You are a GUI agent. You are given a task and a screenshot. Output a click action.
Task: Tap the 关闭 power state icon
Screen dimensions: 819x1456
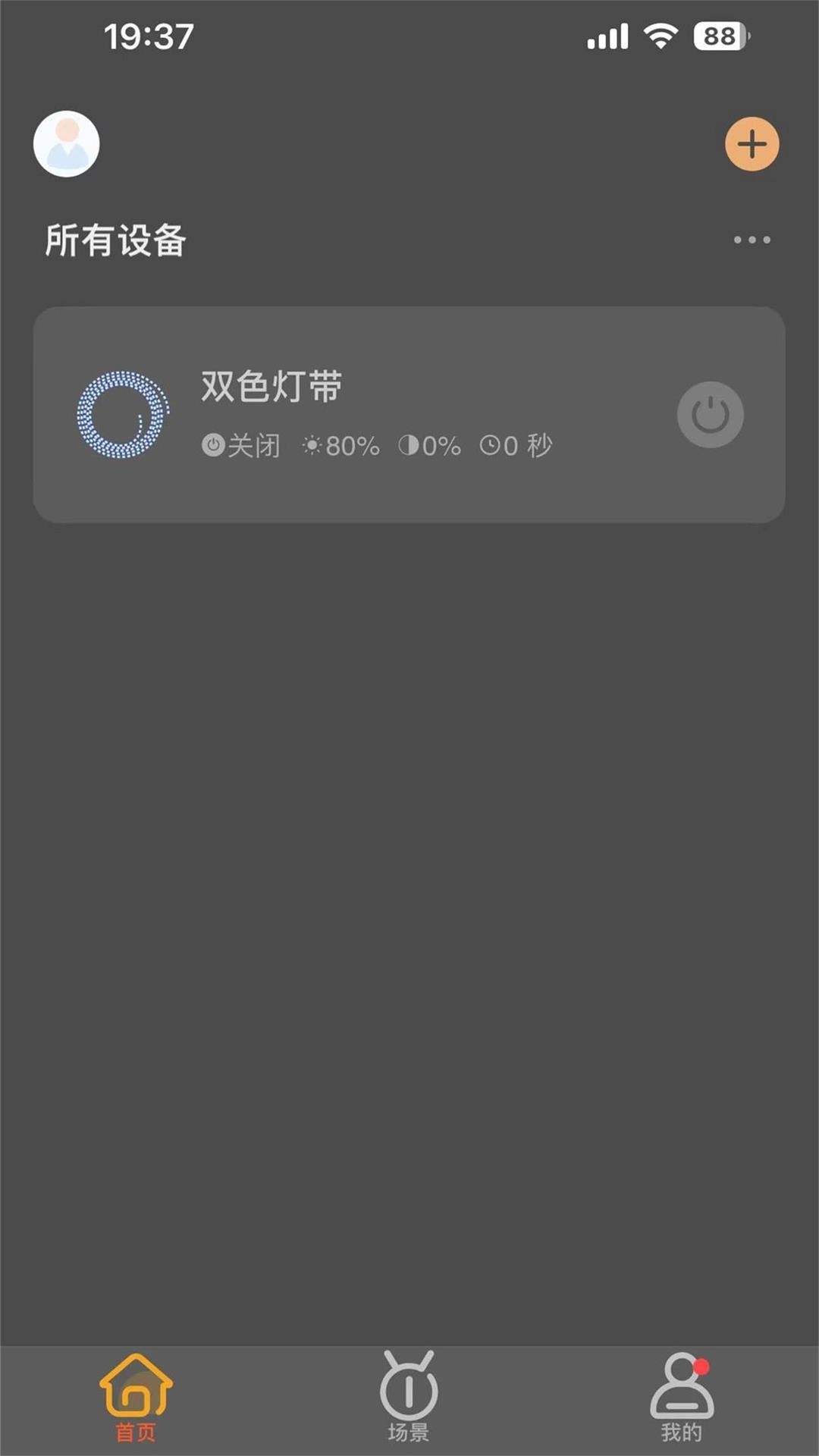213,446
